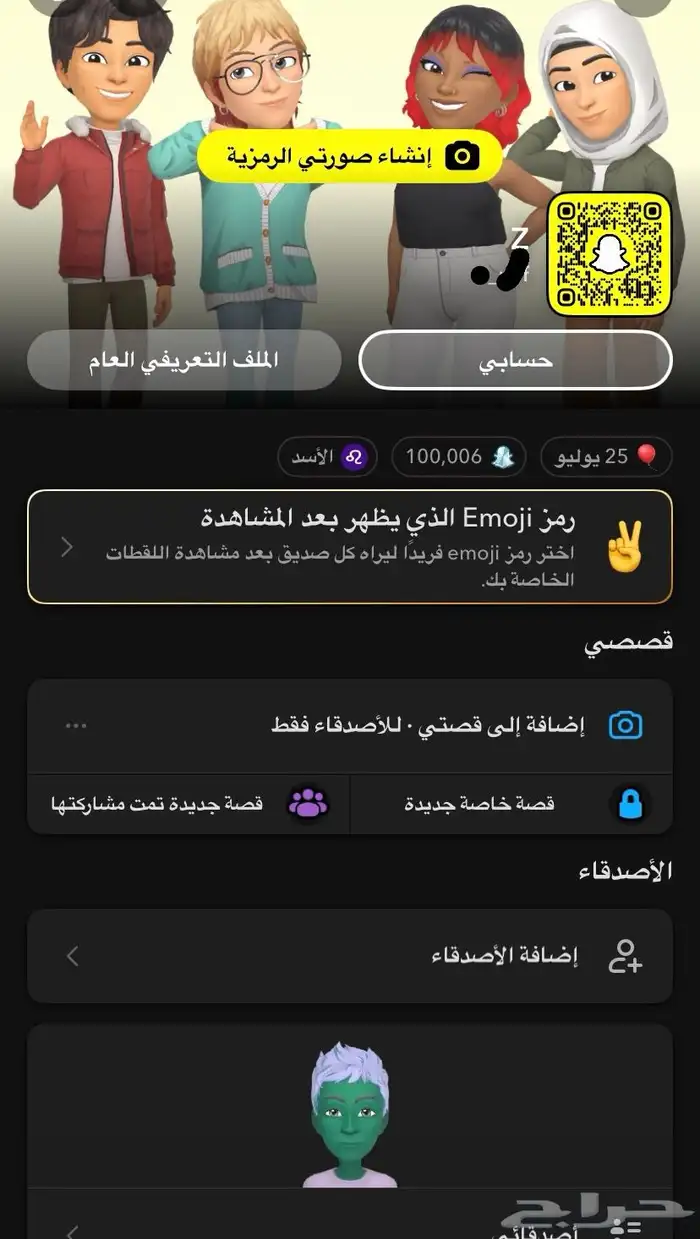
Task: Tap the 100,006 Snap score chip
Action: click(x=458, y=457)
